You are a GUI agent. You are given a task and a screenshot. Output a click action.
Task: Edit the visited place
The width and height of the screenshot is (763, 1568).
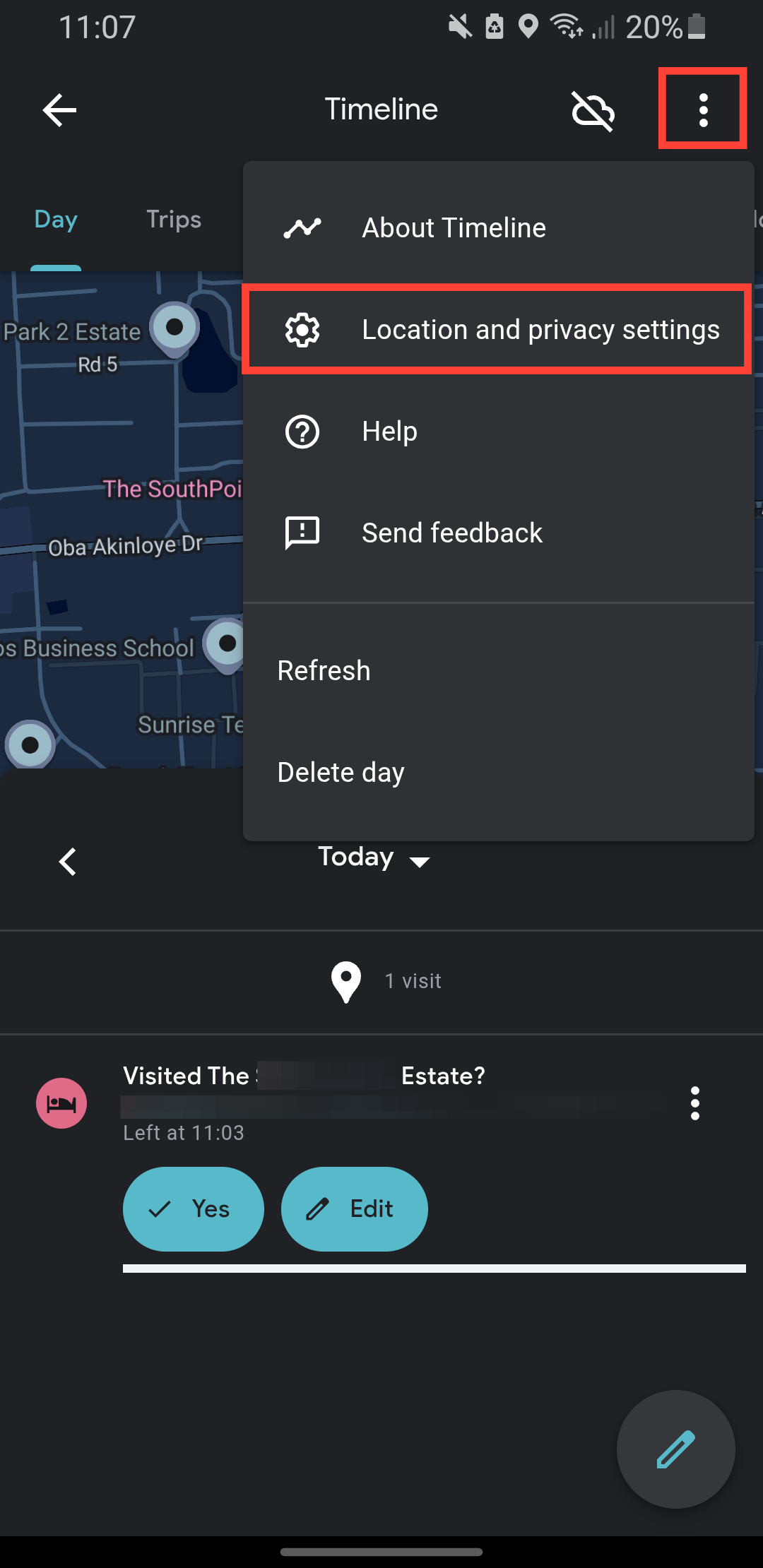354,1209
